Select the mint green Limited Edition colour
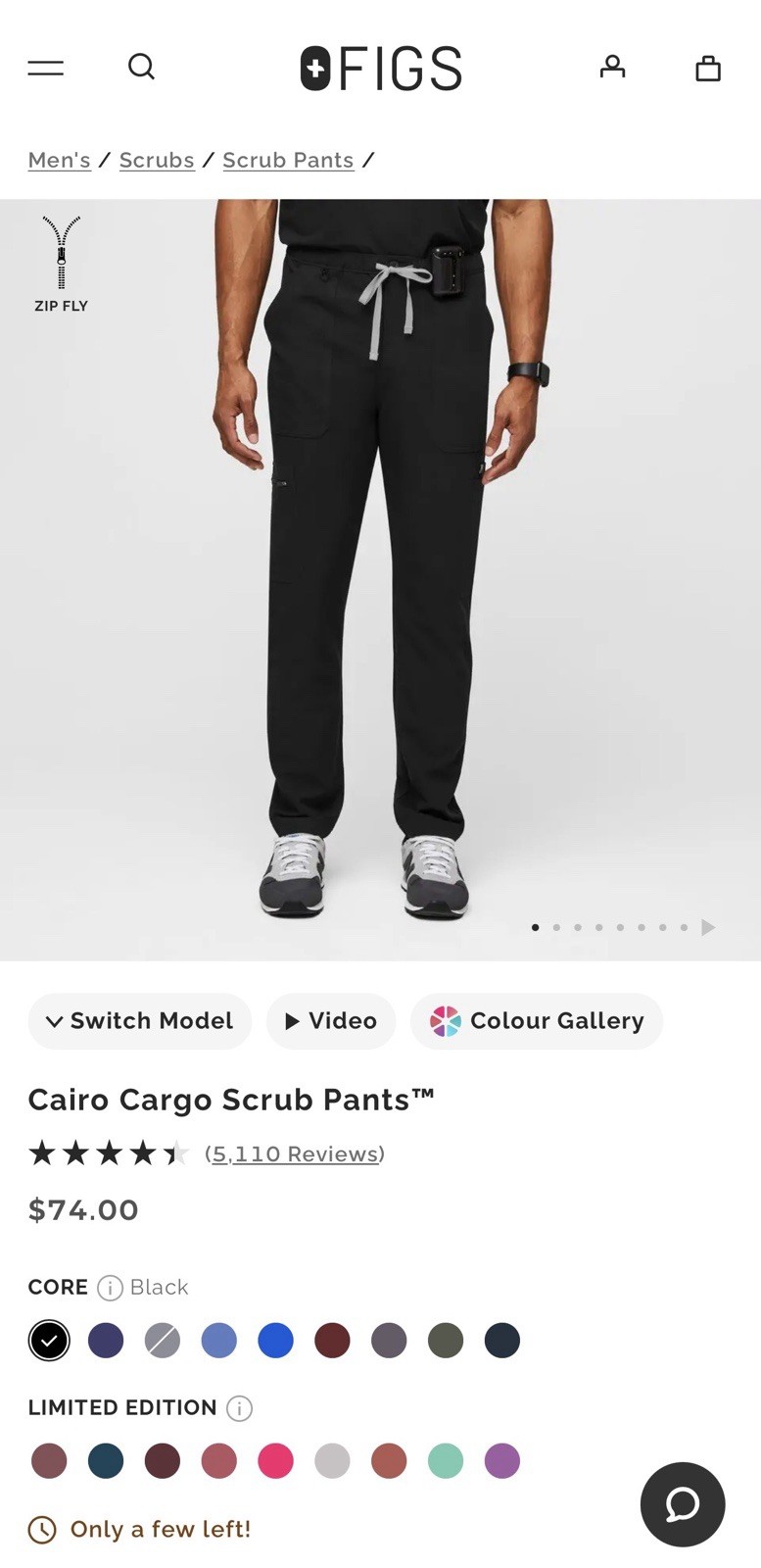 (446, 1461)
